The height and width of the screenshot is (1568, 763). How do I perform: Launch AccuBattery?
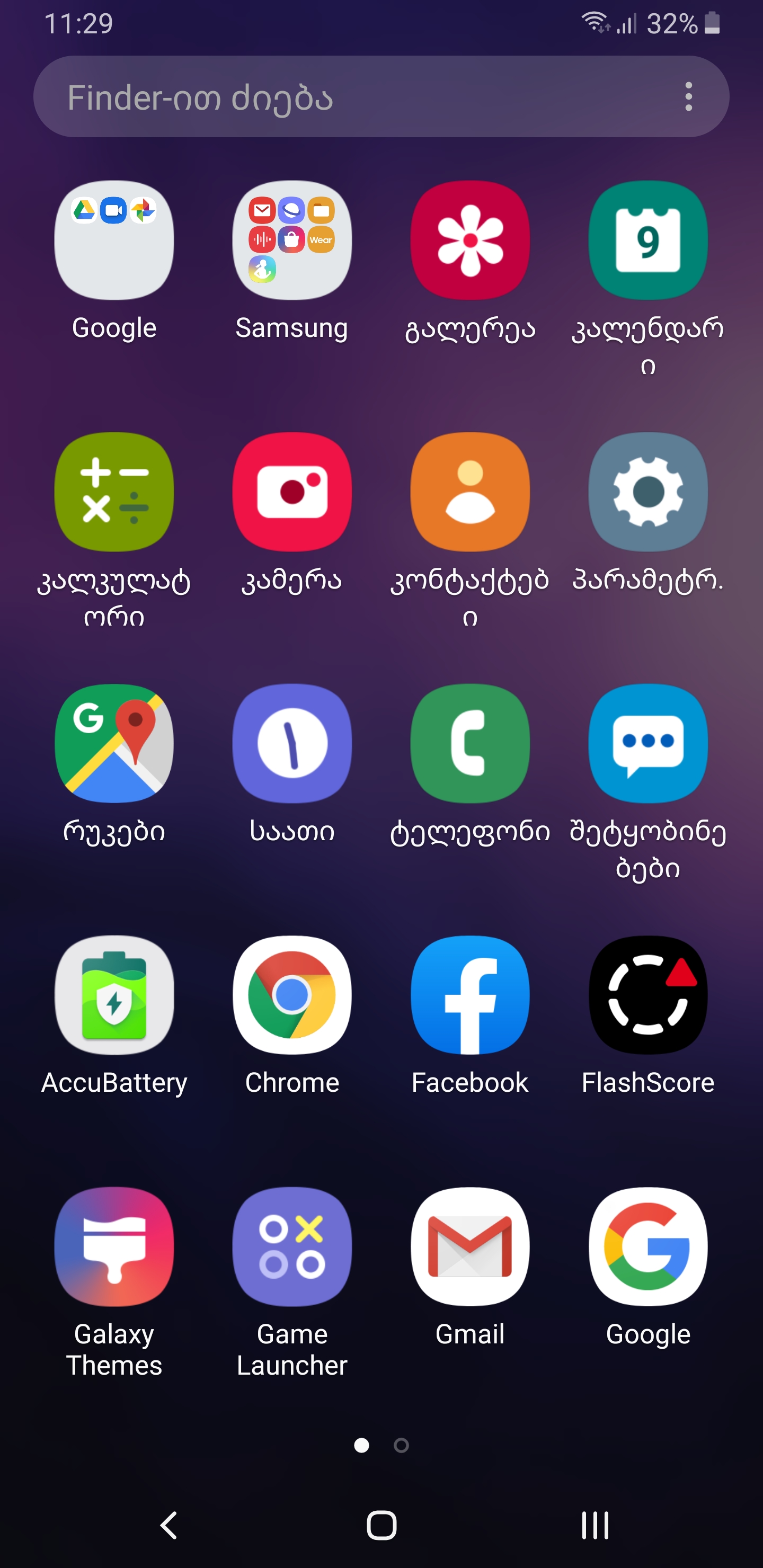coord(114,995)
